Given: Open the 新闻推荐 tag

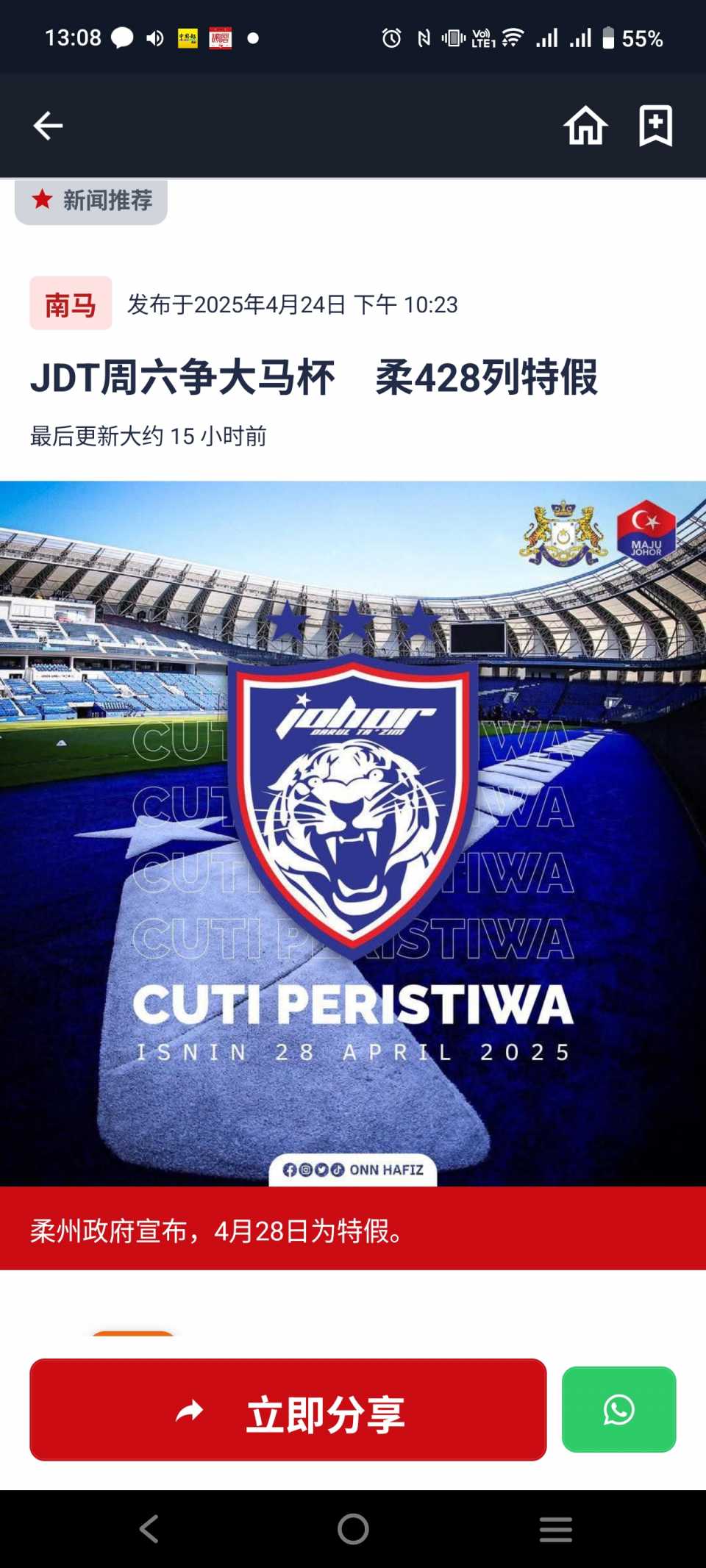Looking at the screenshot, I should pyautogui.click(x=91, y=201).
